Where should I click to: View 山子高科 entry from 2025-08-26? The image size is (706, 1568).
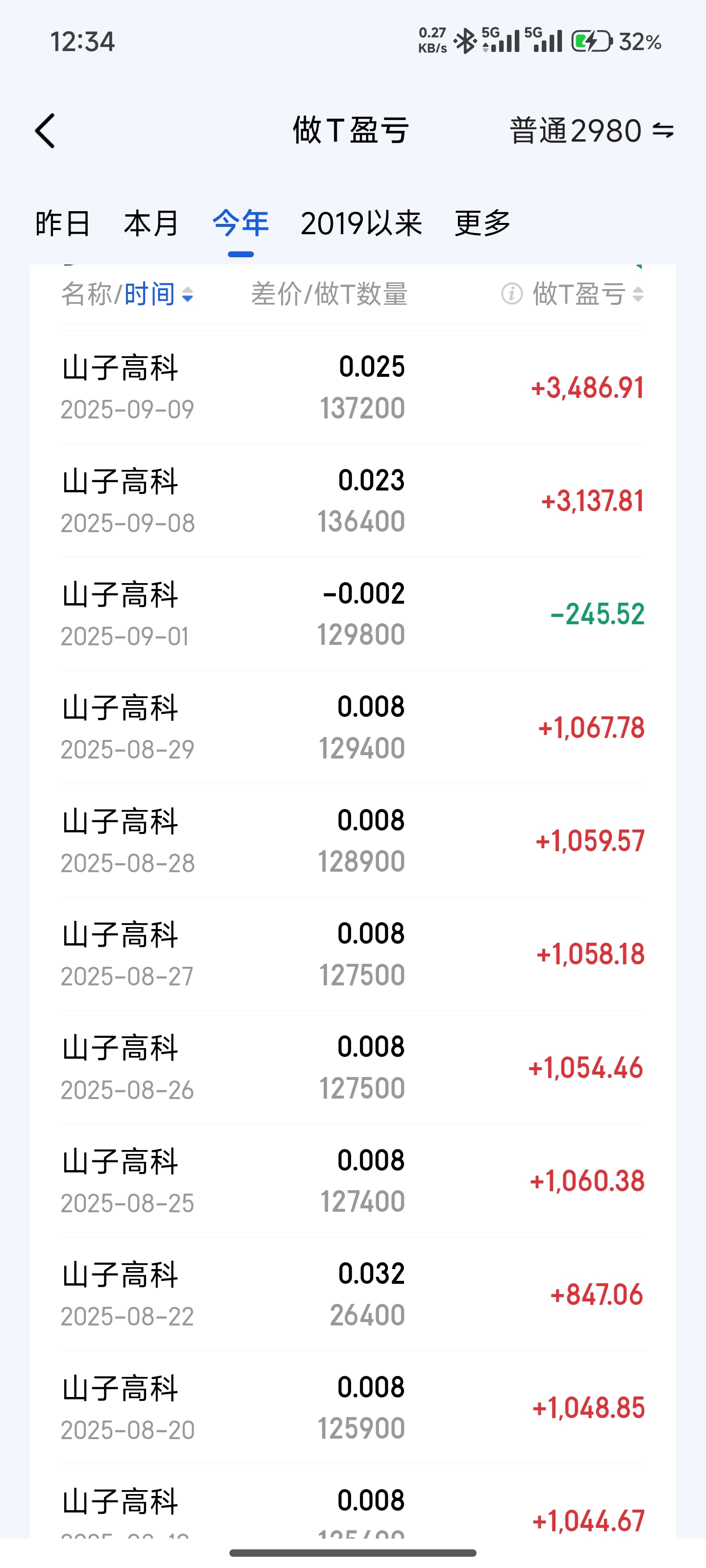(353, 1068)
